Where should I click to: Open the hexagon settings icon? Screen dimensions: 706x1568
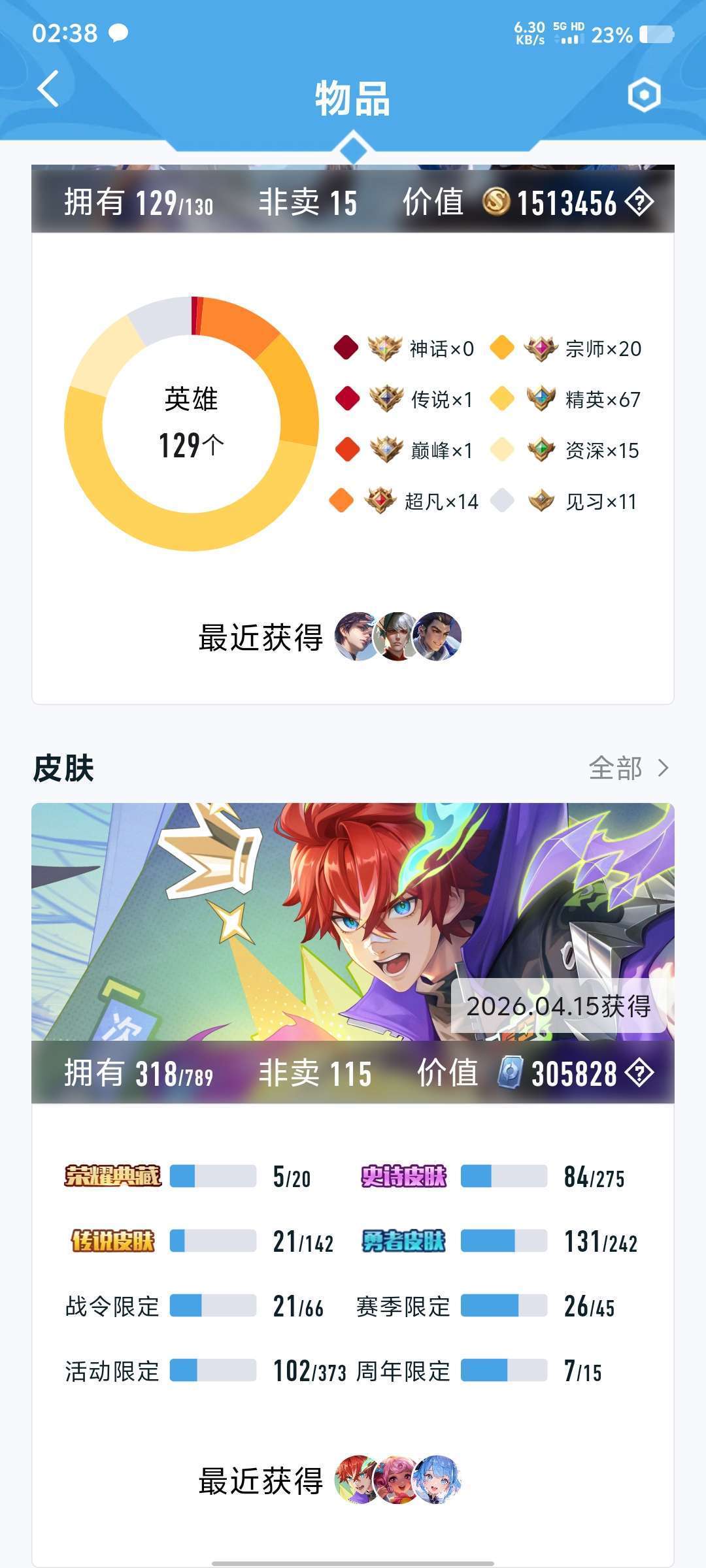point(644,95)
